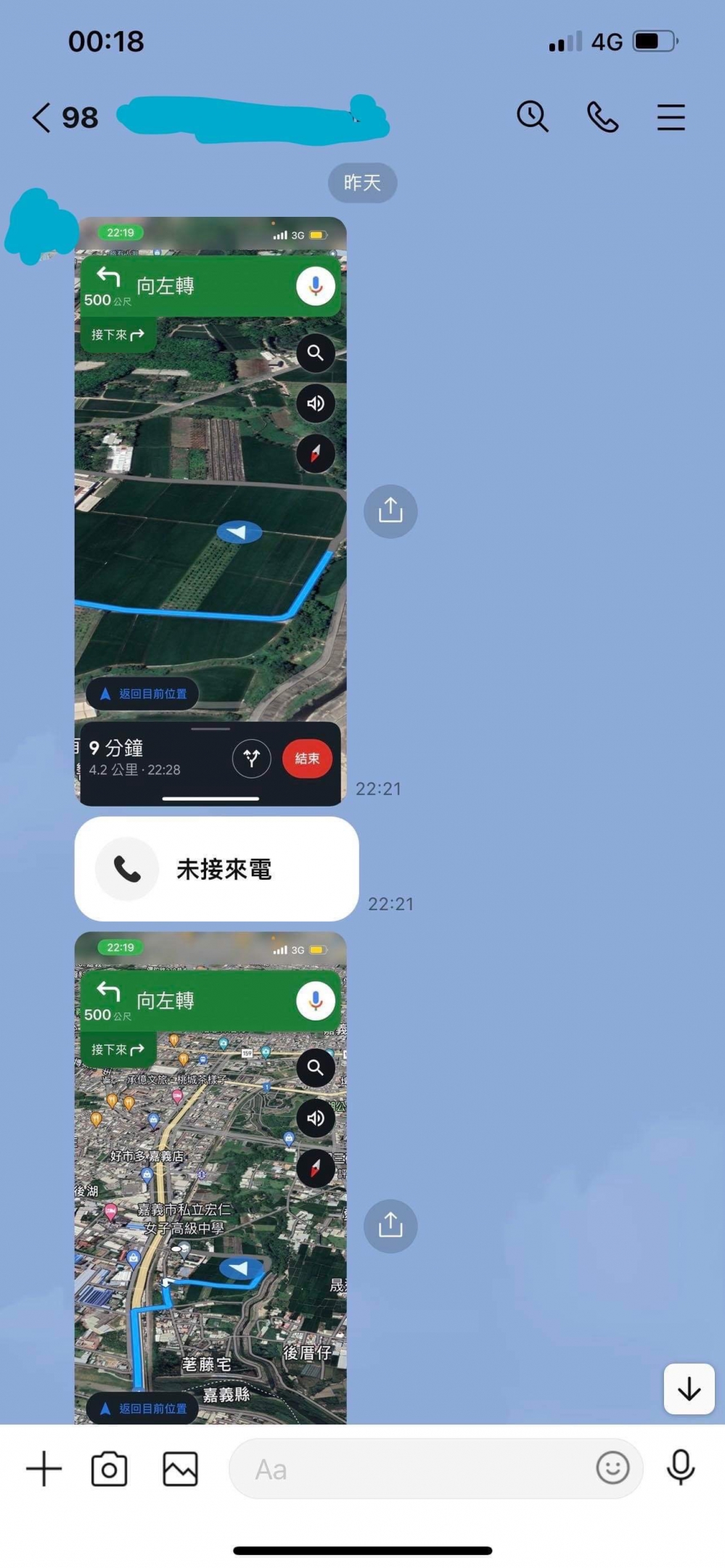
Task: Jump to the latest message arrow
Action: coord(689,1389)
